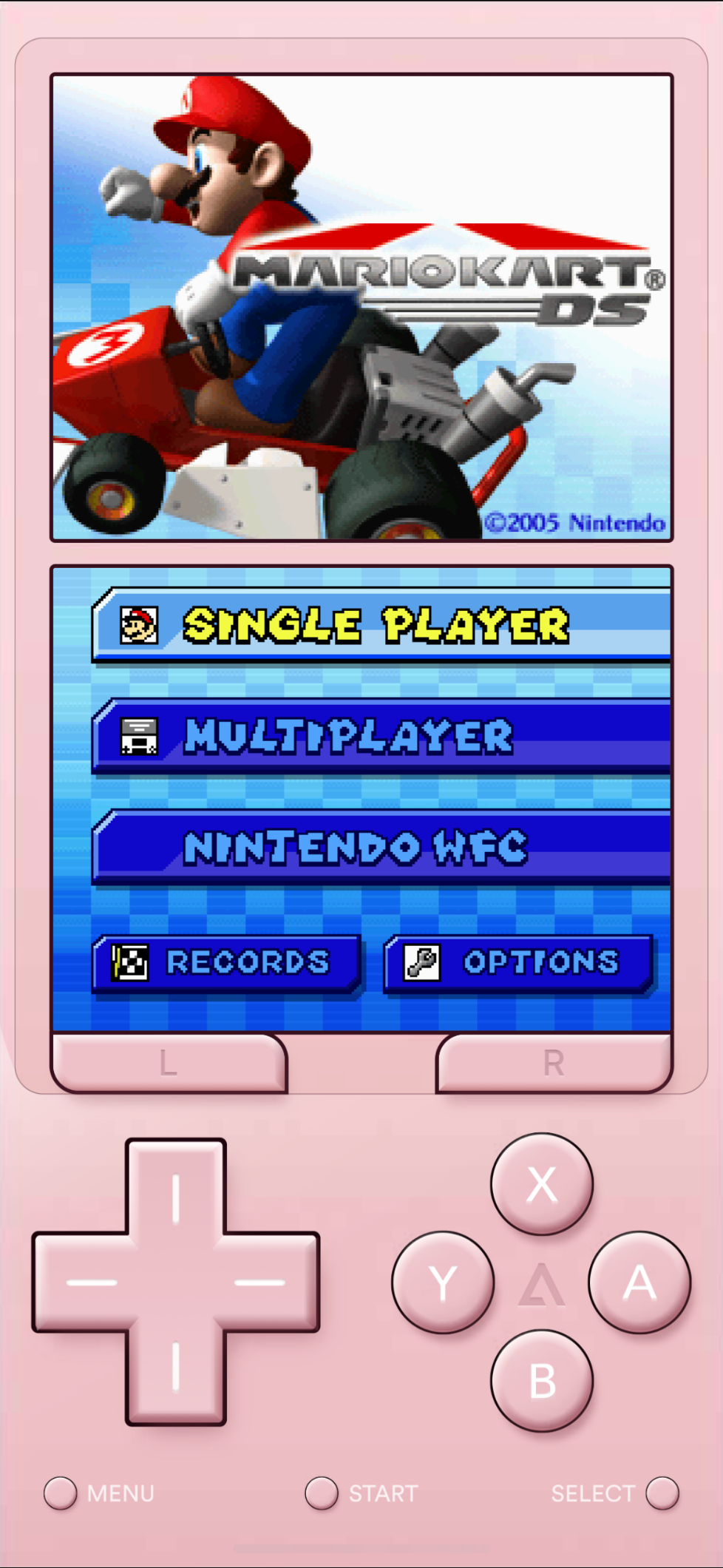Tap the A button to confirm
The width and height of the screenshot is (723, 1568).
(x=639, y=1283)
